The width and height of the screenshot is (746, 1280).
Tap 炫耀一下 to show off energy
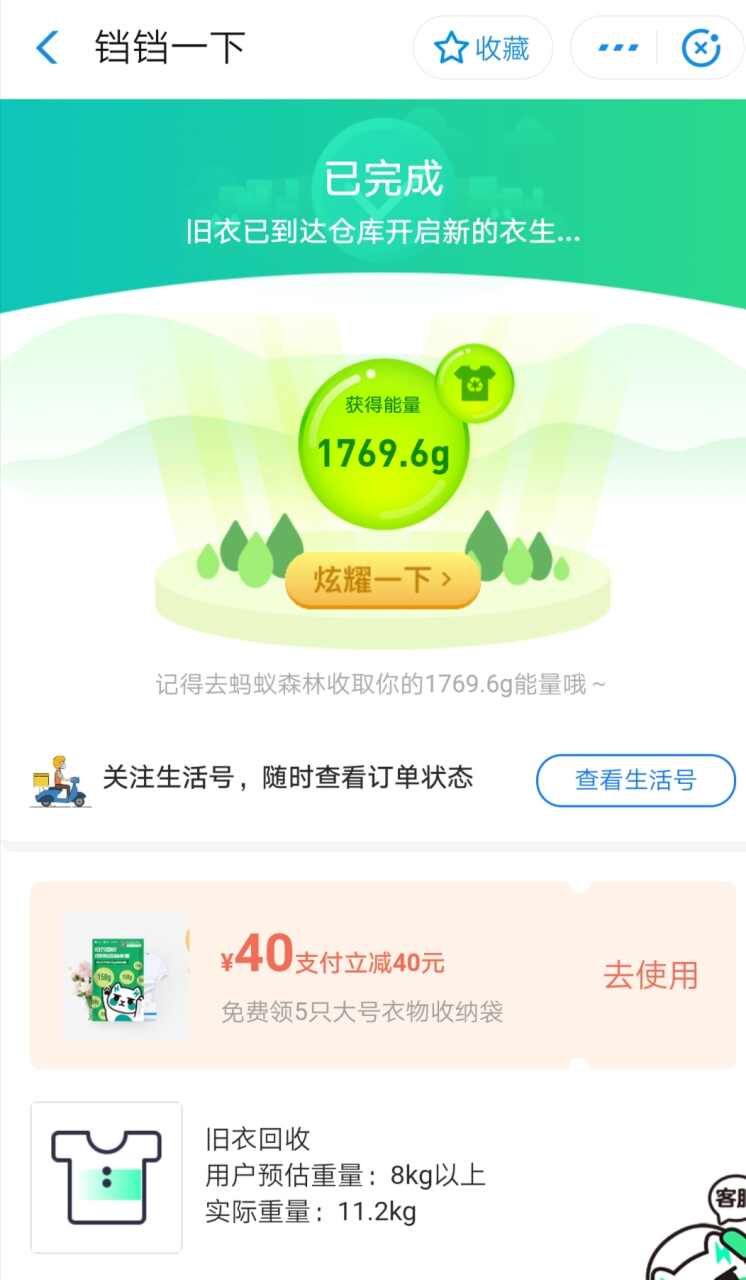click(x=383, y=579)
